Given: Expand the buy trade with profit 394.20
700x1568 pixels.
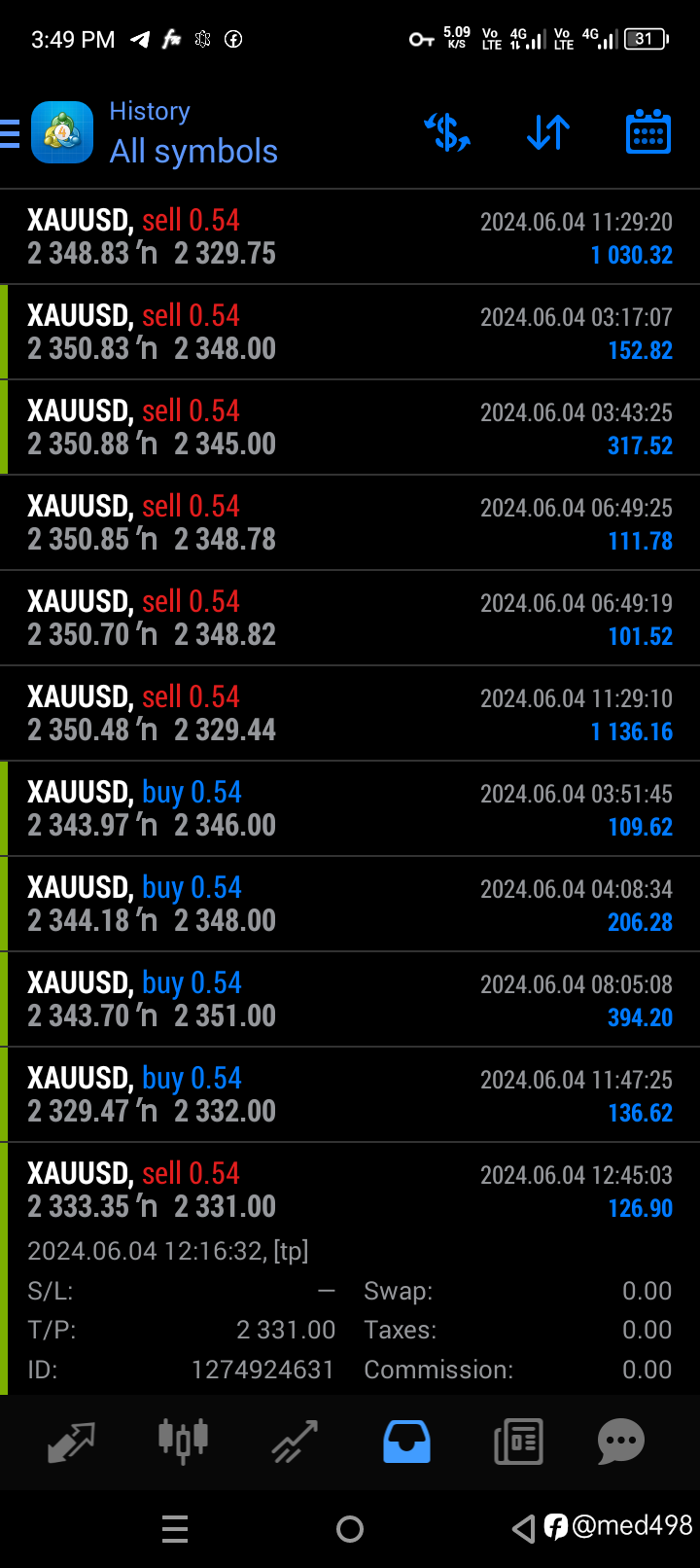Looking at the screenshot, I should point(350,1000).
